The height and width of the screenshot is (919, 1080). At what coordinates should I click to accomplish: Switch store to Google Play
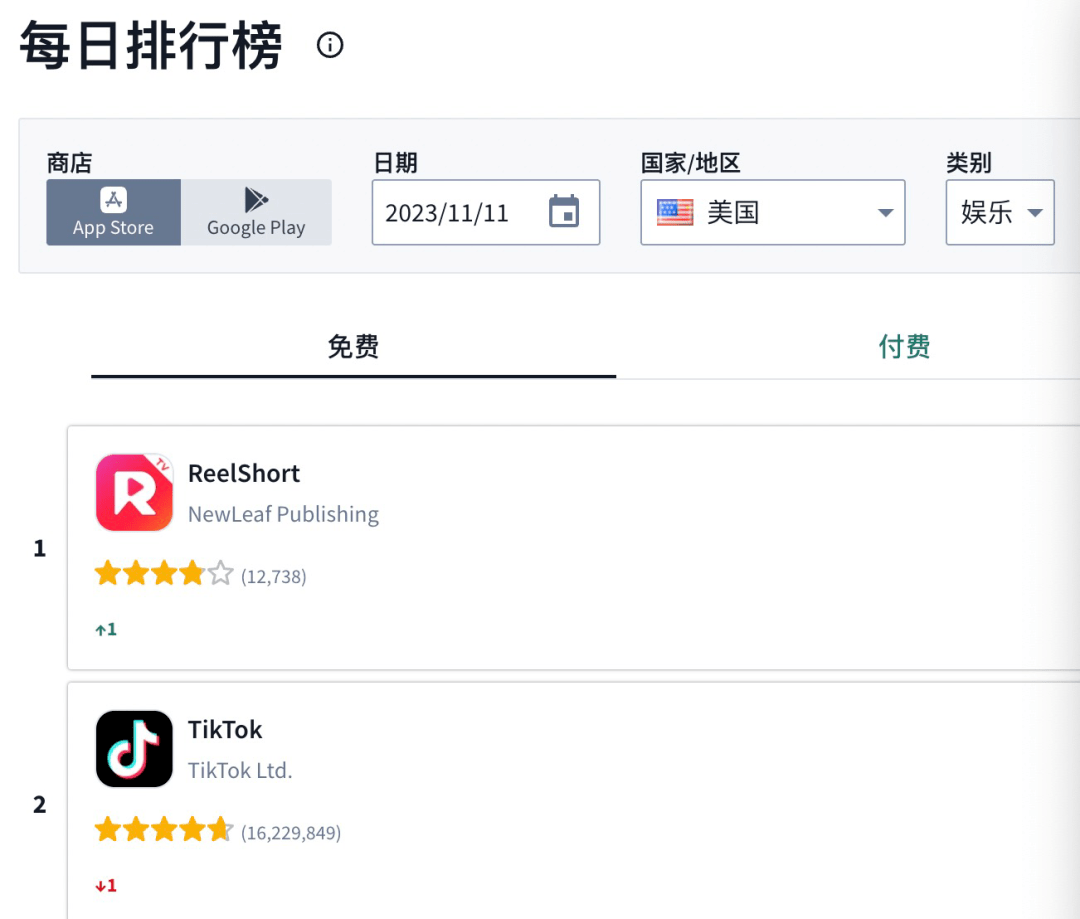tap(256, 212)
